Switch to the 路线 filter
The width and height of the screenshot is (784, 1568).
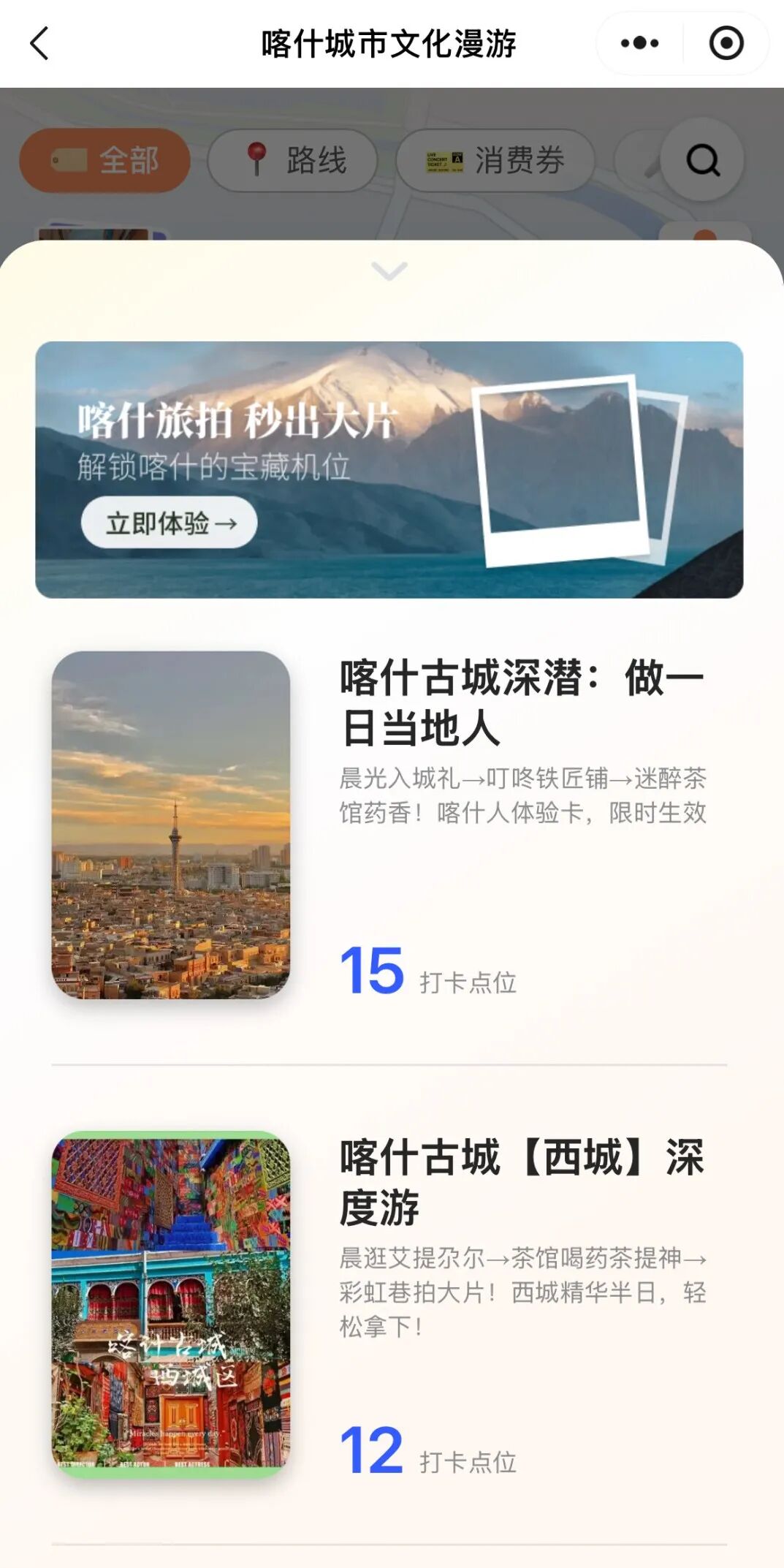[292, 161]
